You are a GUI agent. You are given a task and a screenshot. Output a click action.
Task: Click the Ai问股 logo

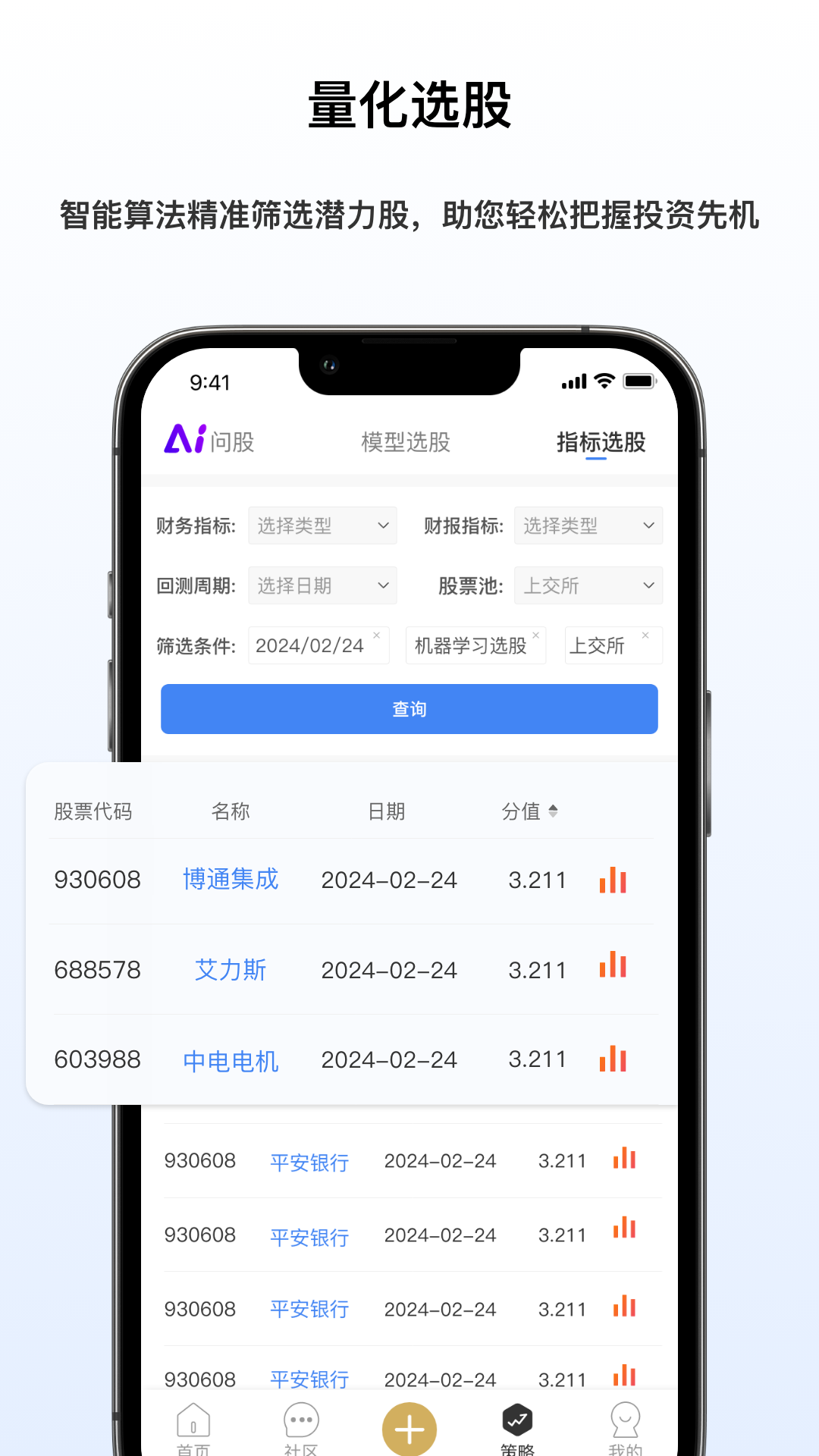[x=209, y=441]
